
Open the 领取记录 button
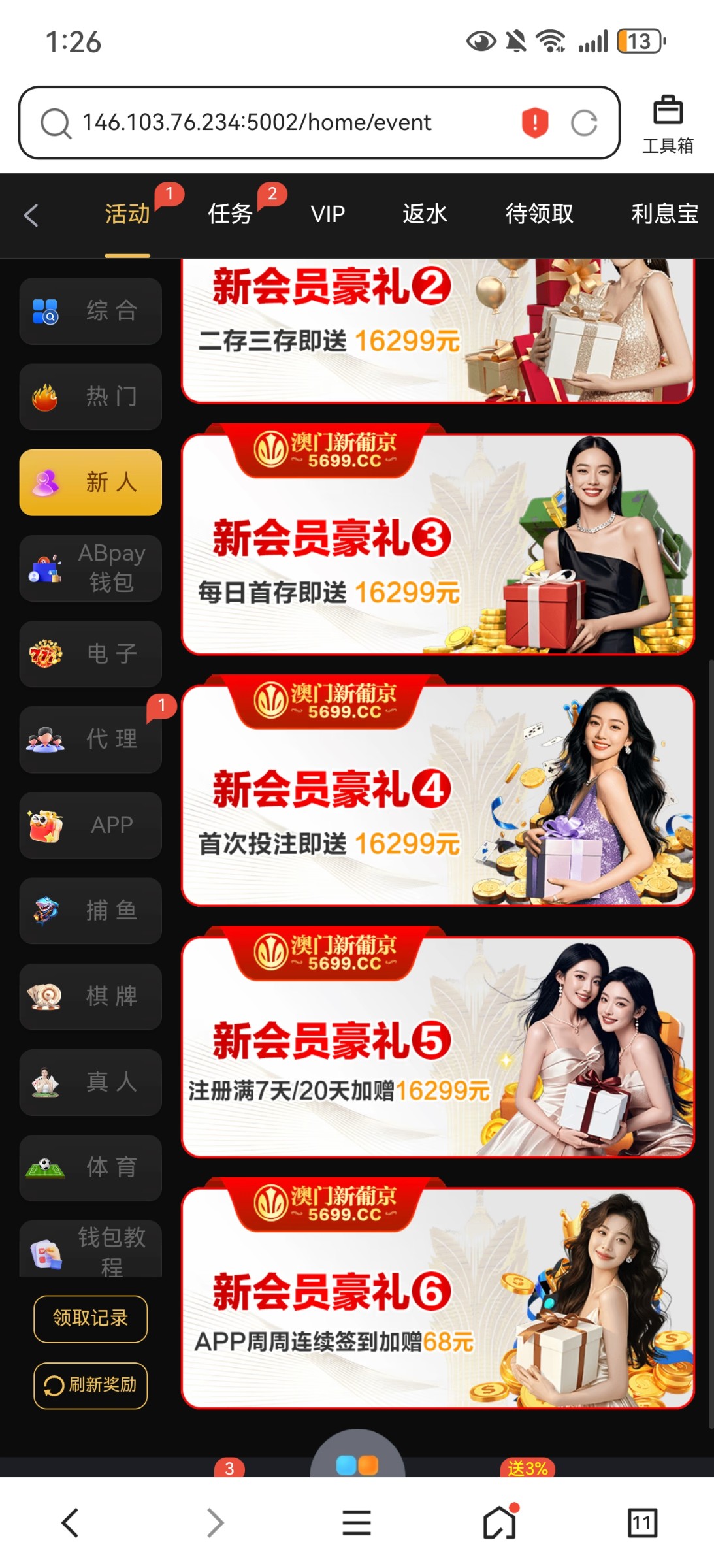tap(91, 1318)
